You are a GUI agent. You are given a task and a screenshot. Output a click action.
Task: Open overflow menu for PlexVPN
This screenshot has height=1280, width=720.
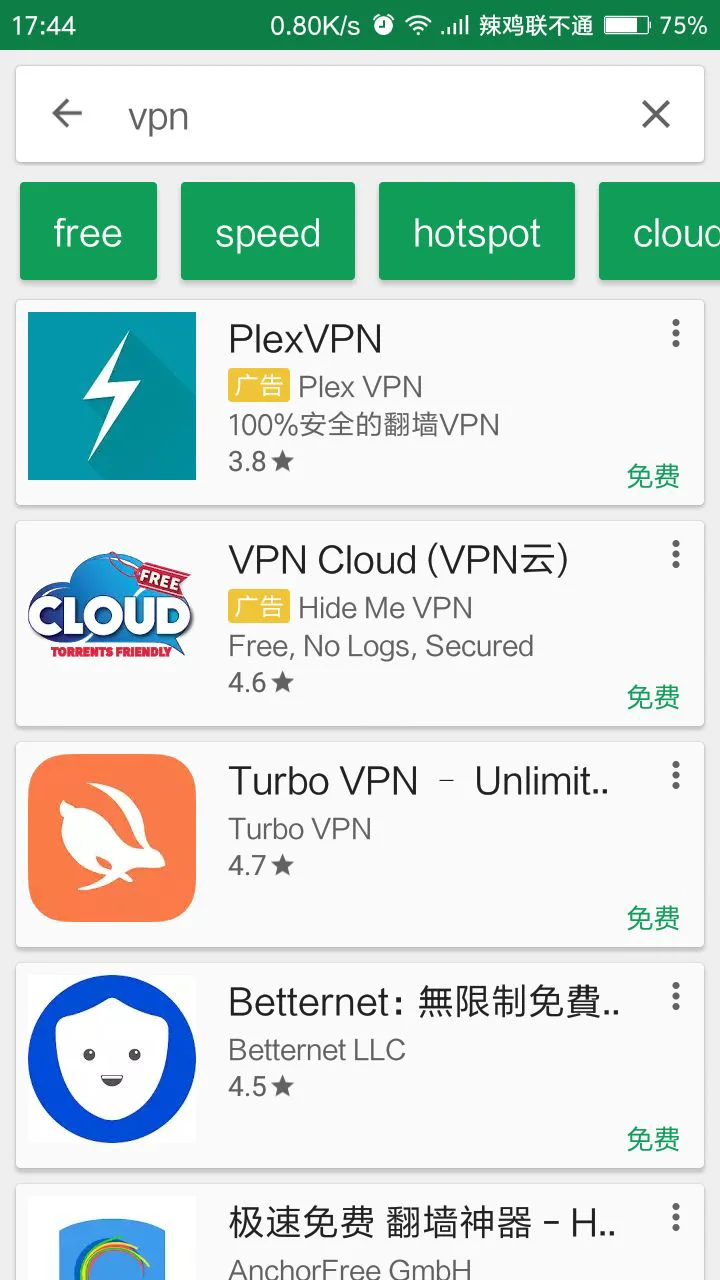676,333
